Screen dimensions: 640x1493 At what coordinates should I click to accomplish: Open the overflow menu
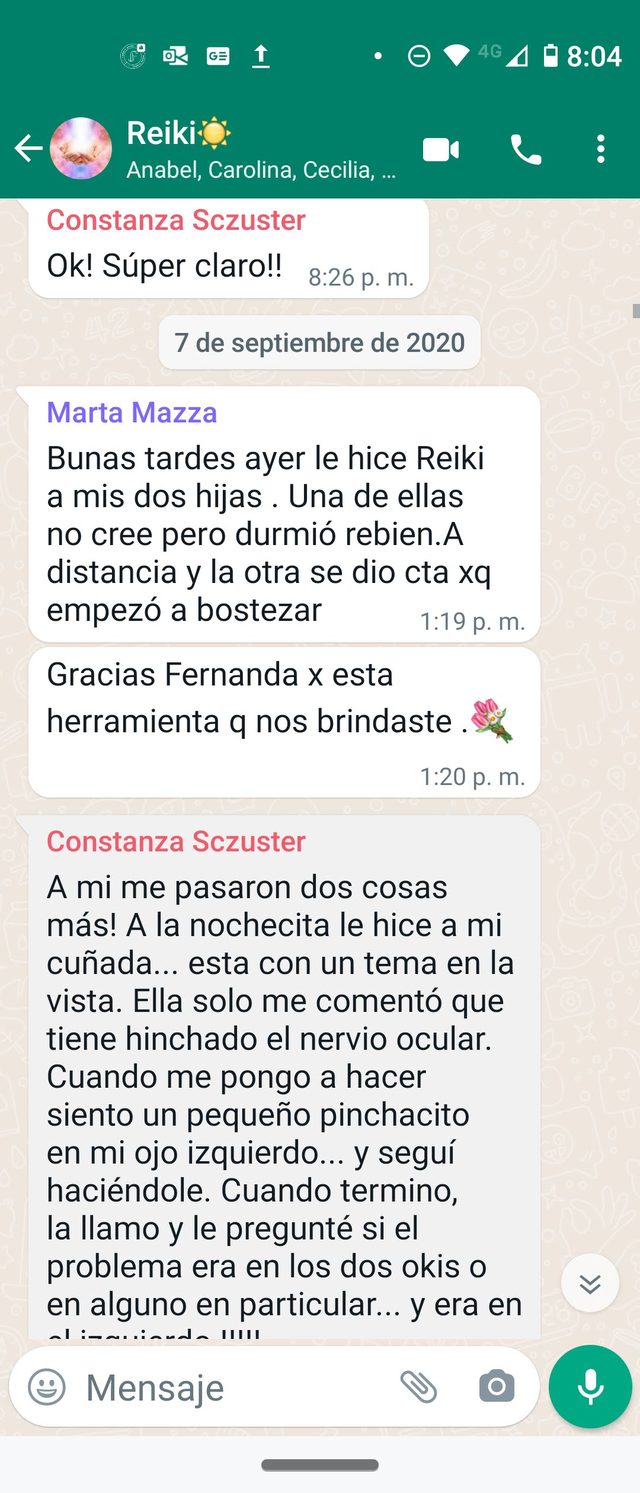[600, 150]
